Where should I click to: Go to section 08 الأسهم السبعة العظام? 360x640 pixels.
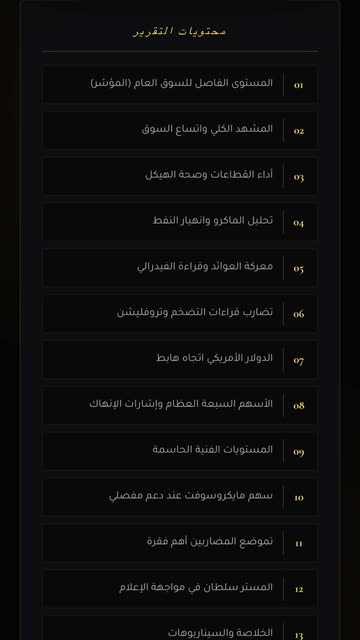(180, 405)
